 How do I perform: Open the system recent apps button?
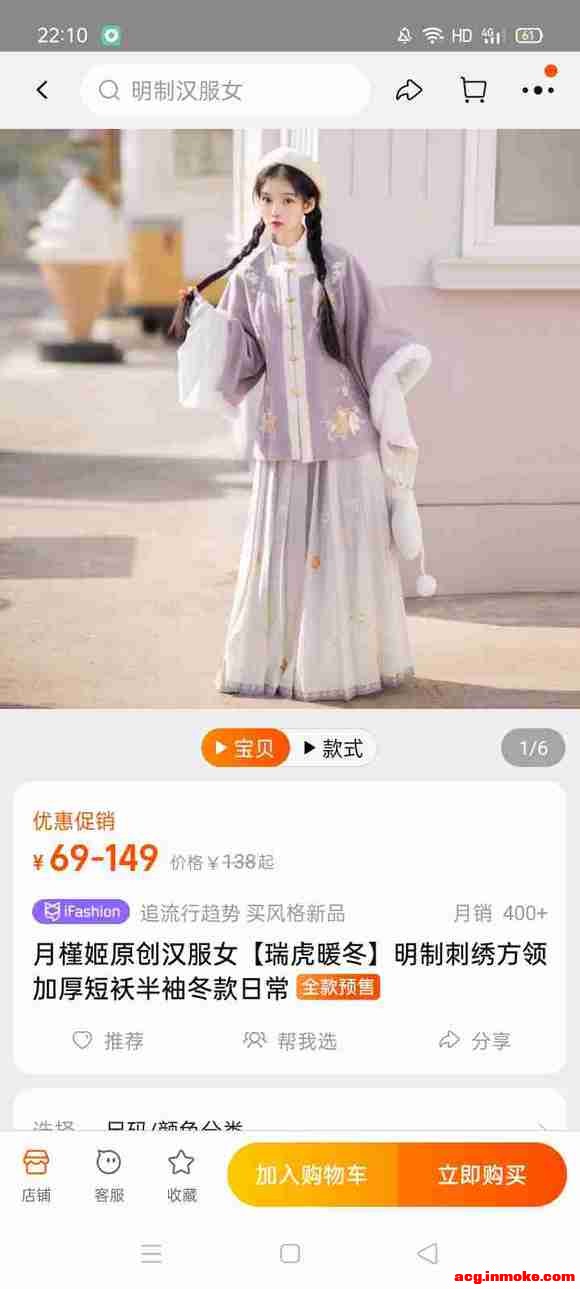pos(152,1253)
